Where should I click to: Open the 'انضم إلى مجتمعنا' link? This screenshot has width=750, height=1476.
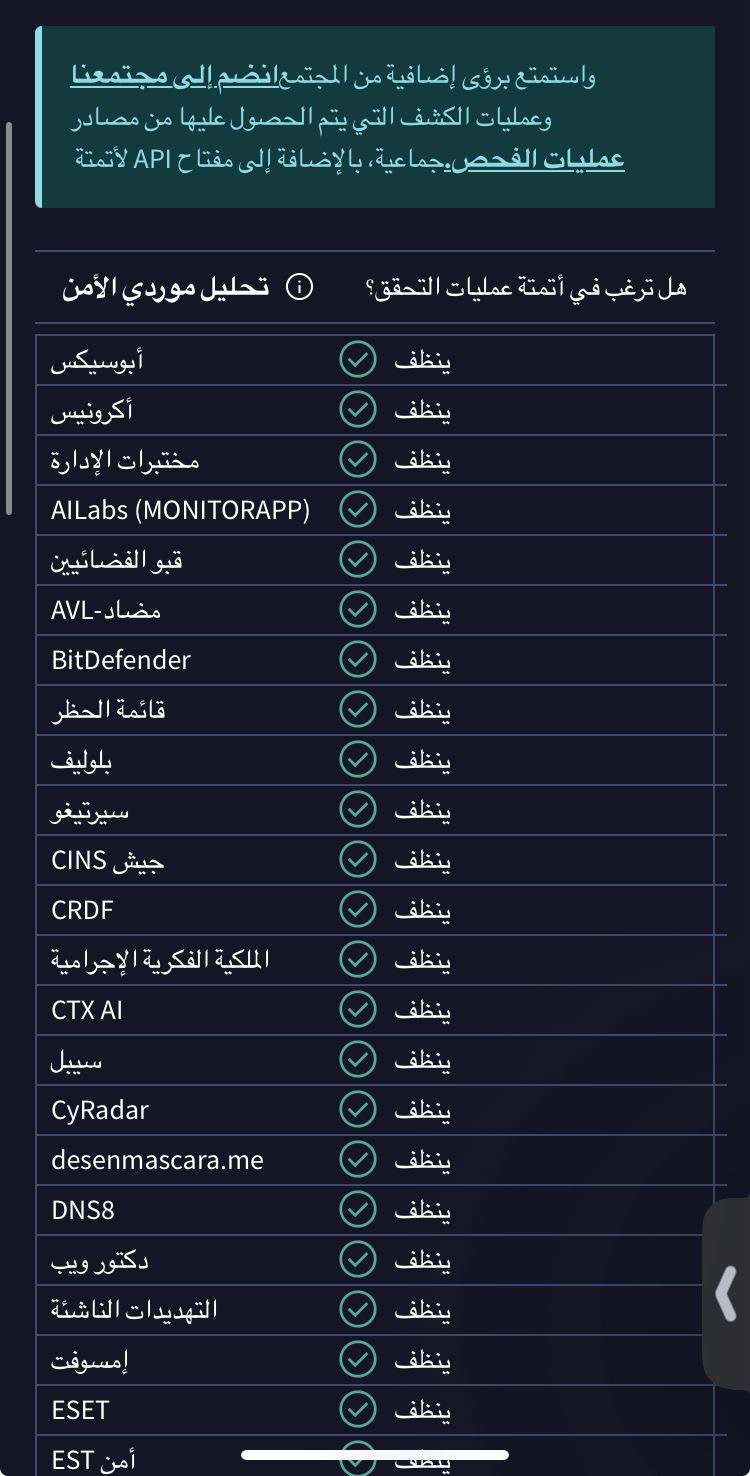click(185, 76)
